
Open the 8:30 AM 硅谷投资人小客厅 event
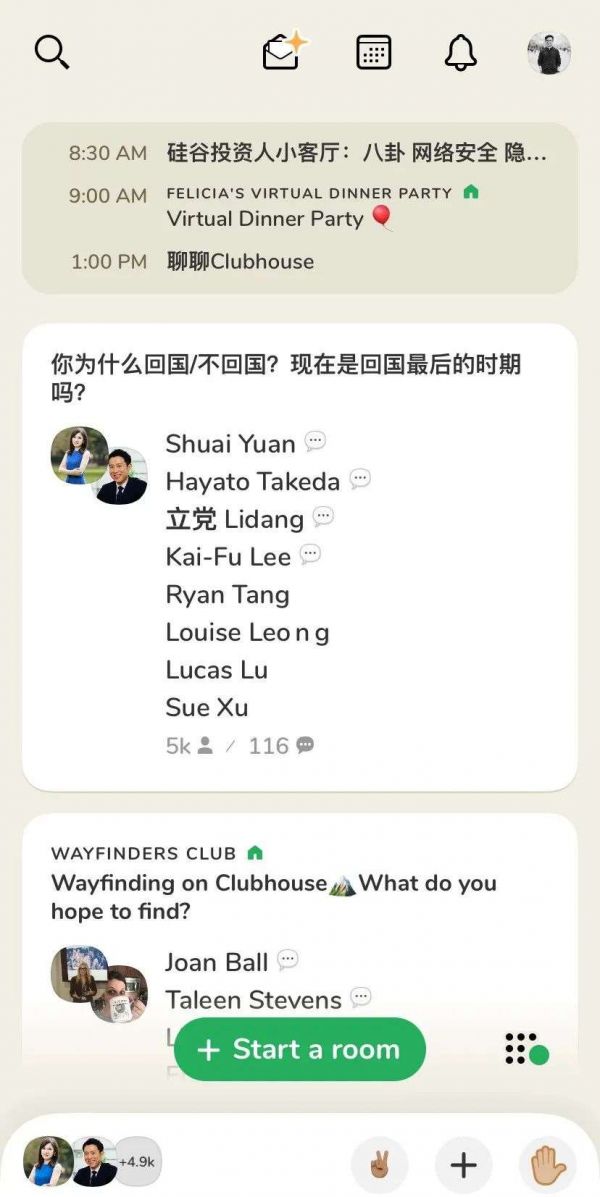click(357, 153)
